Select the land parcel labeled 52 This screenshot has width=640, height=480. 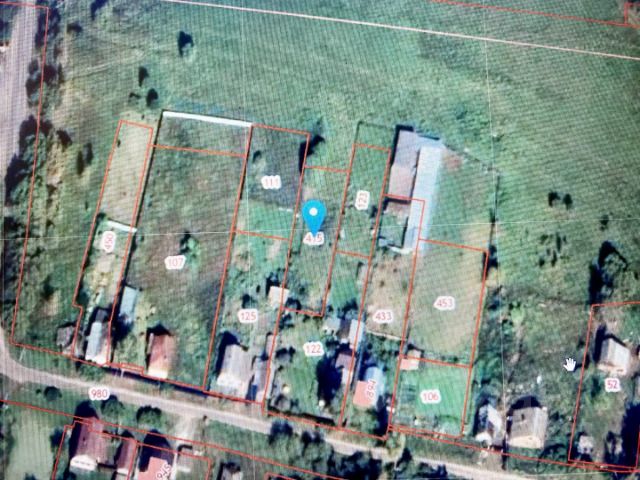[612, 384]
